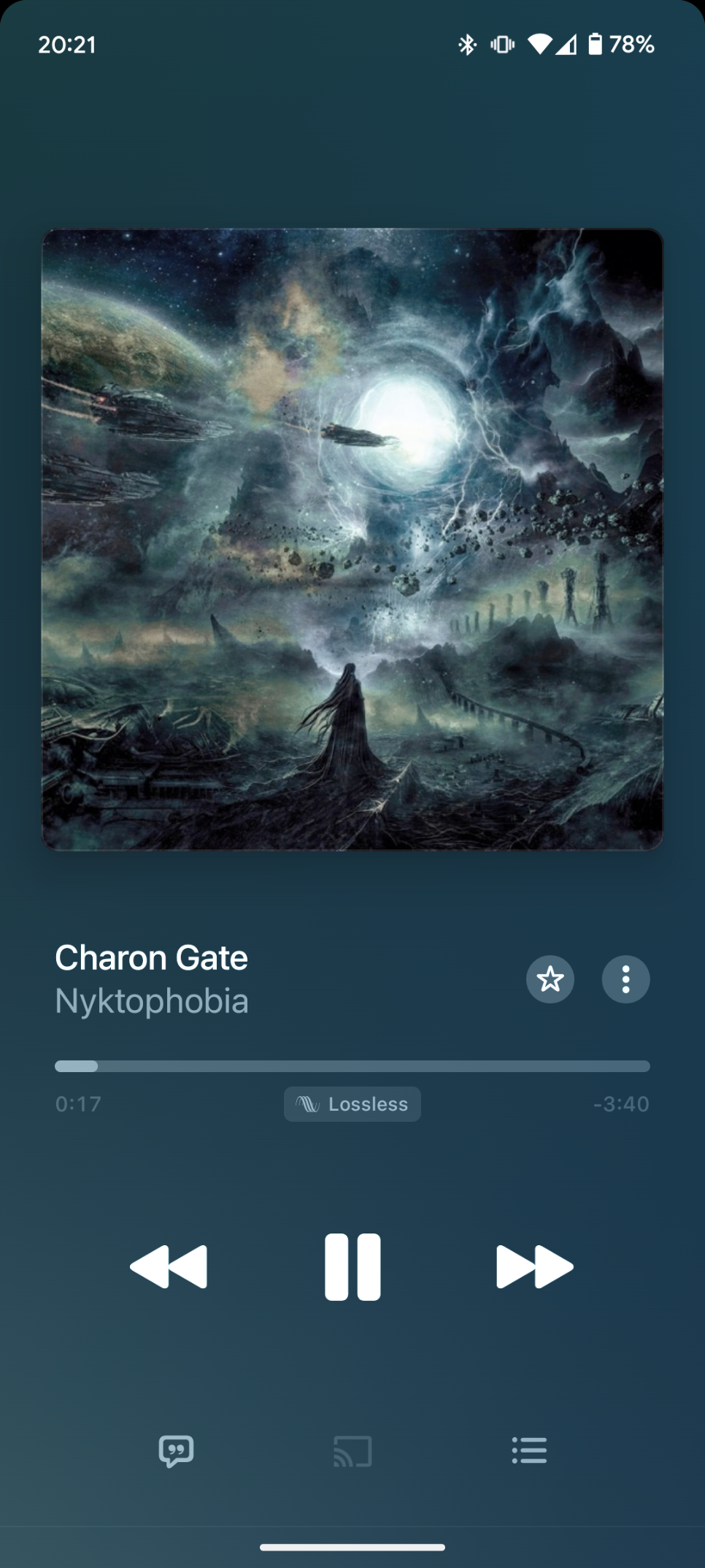Pause the song Charon Gate
Screen dimensions: 705x1568
coord(352,1266)
